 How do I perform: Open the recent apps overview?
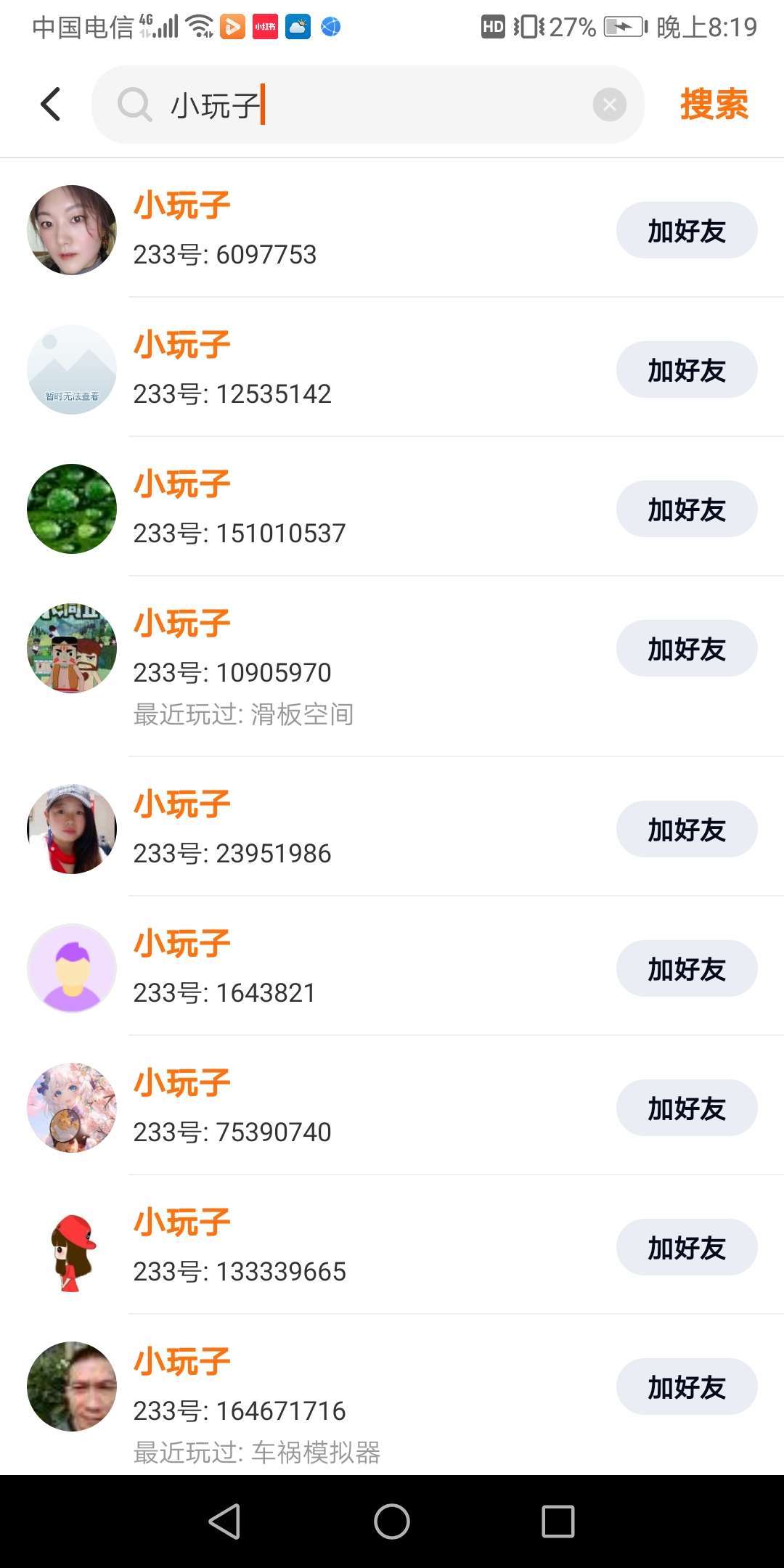[x=558, y=1521]
